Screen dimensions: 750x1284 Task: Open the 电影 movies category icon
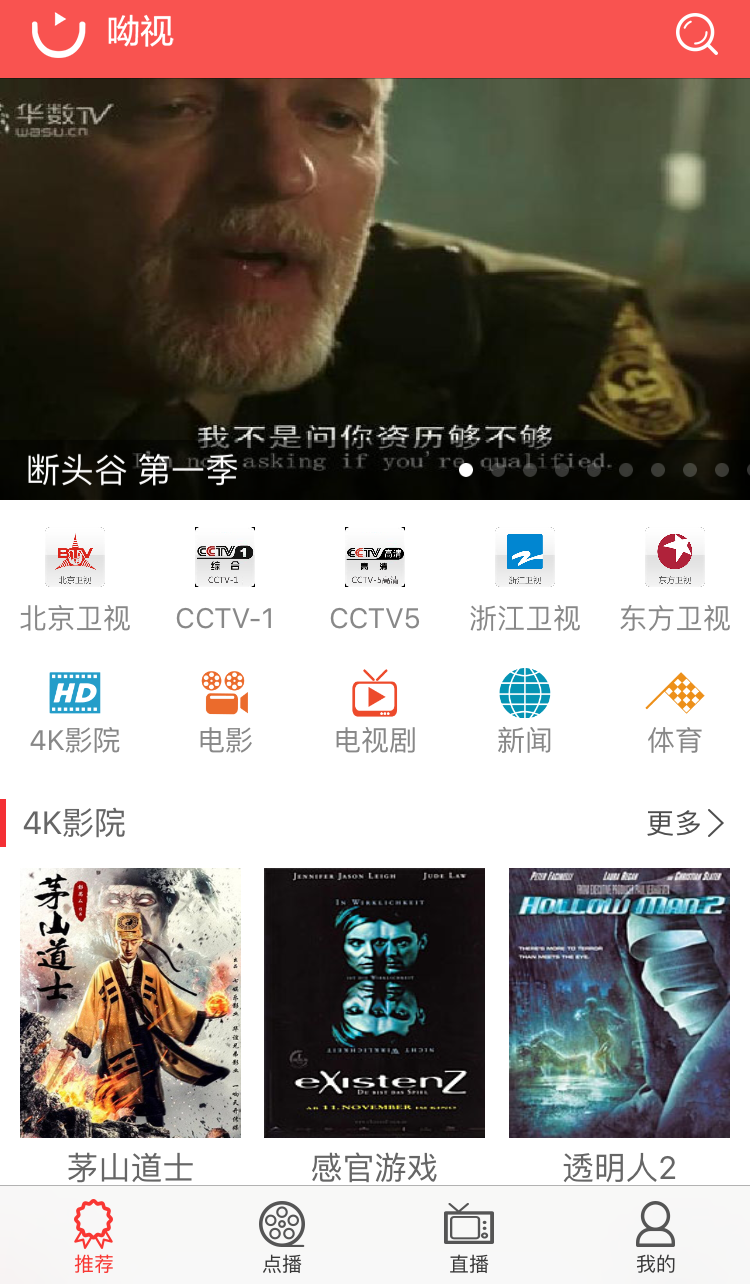pyautogui.click(x=225, y=692)
